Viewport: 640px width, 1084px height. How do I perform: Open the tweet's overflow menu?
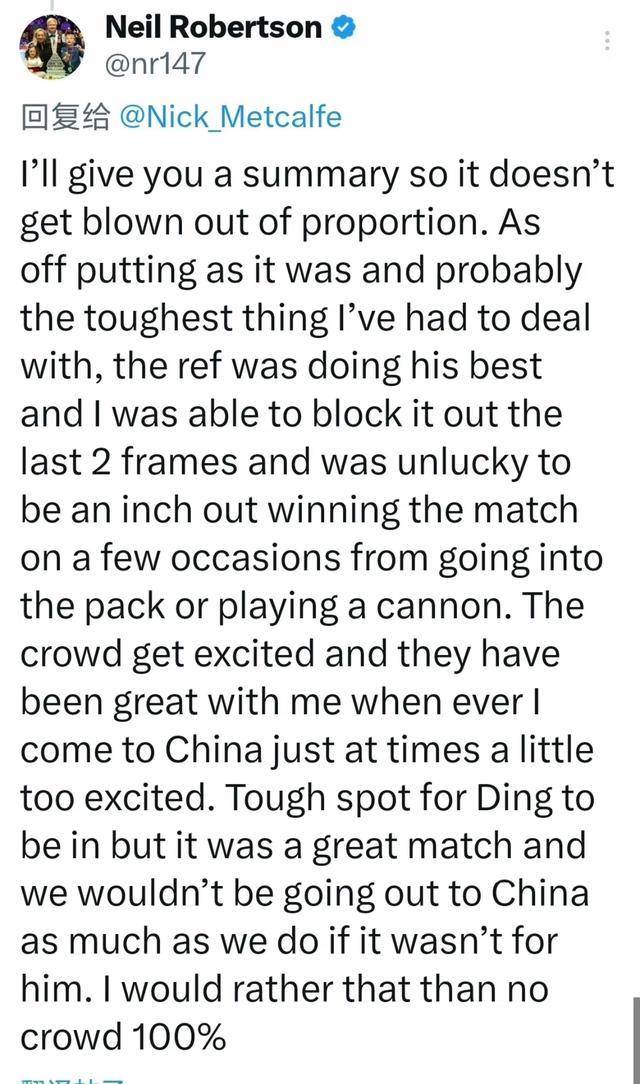coord(609,41)
